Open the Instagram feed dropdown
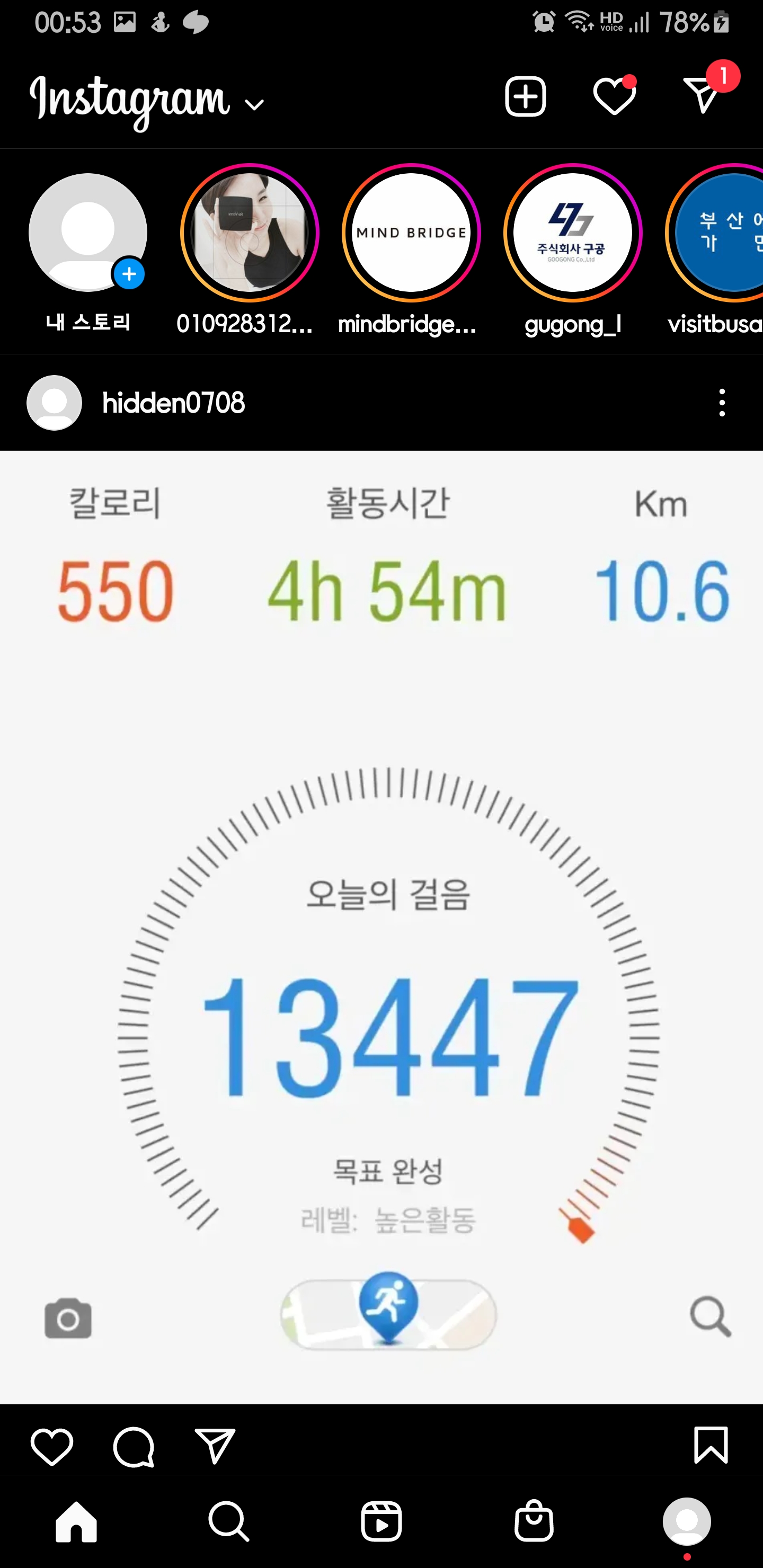 [x=254, y=105]
